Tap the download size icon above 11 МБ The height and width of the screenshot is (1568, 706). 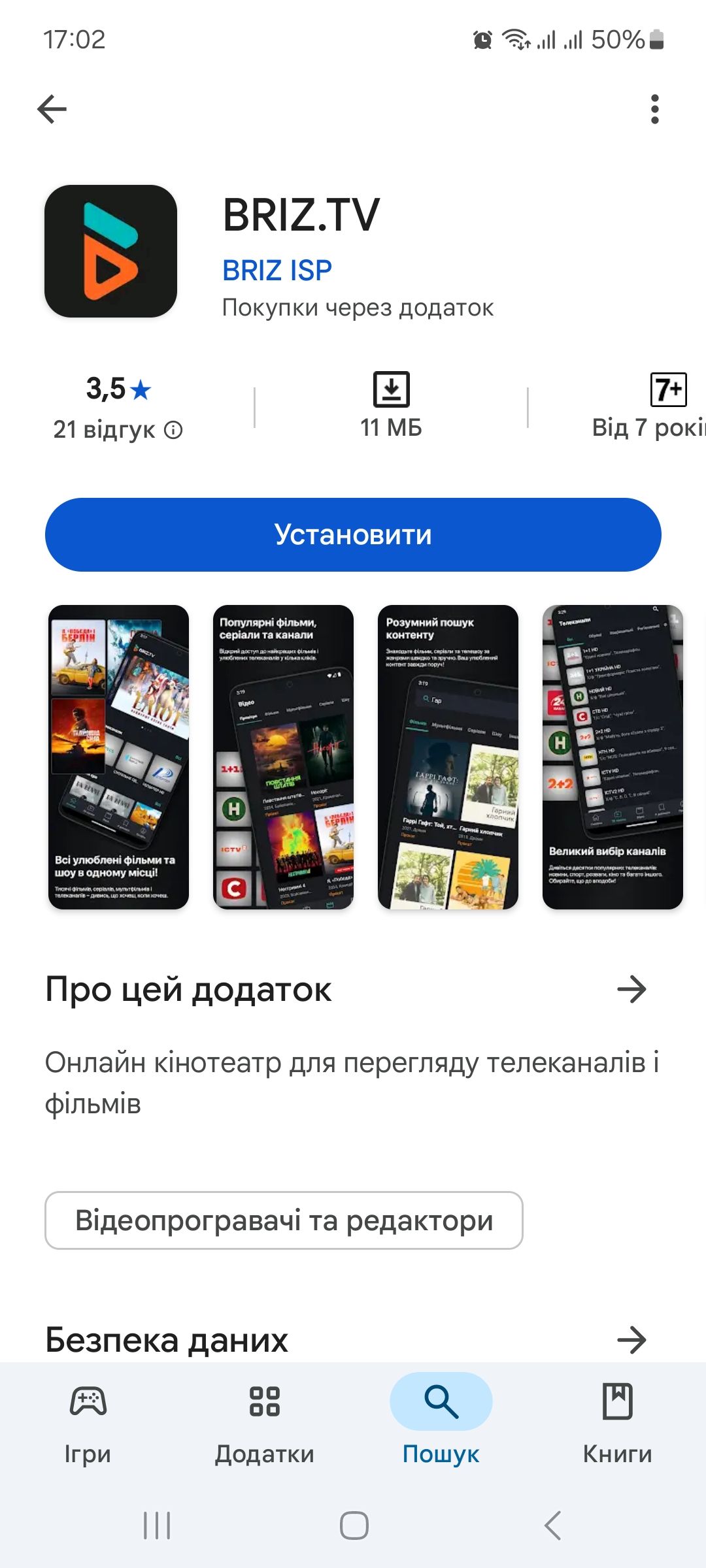coord(392,390)
